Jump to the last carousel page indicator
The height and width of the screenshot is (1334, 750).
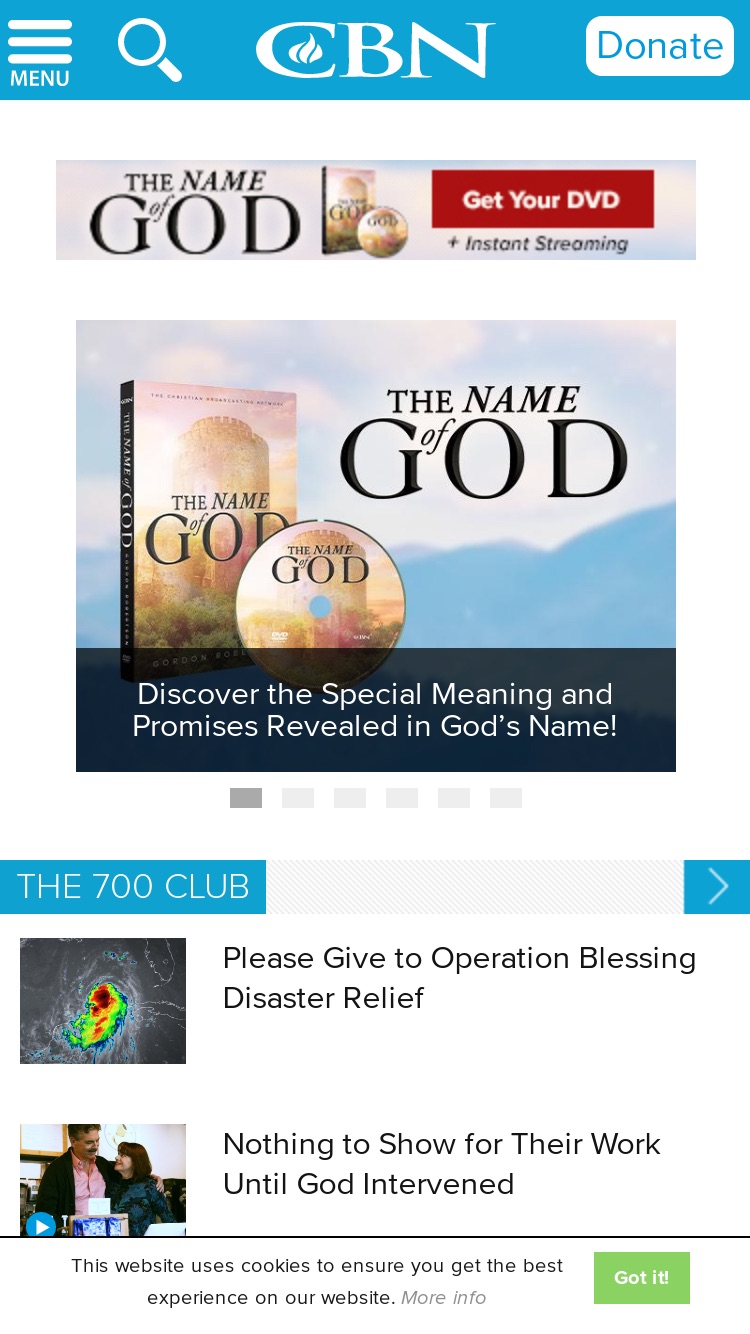coord(506,798)
